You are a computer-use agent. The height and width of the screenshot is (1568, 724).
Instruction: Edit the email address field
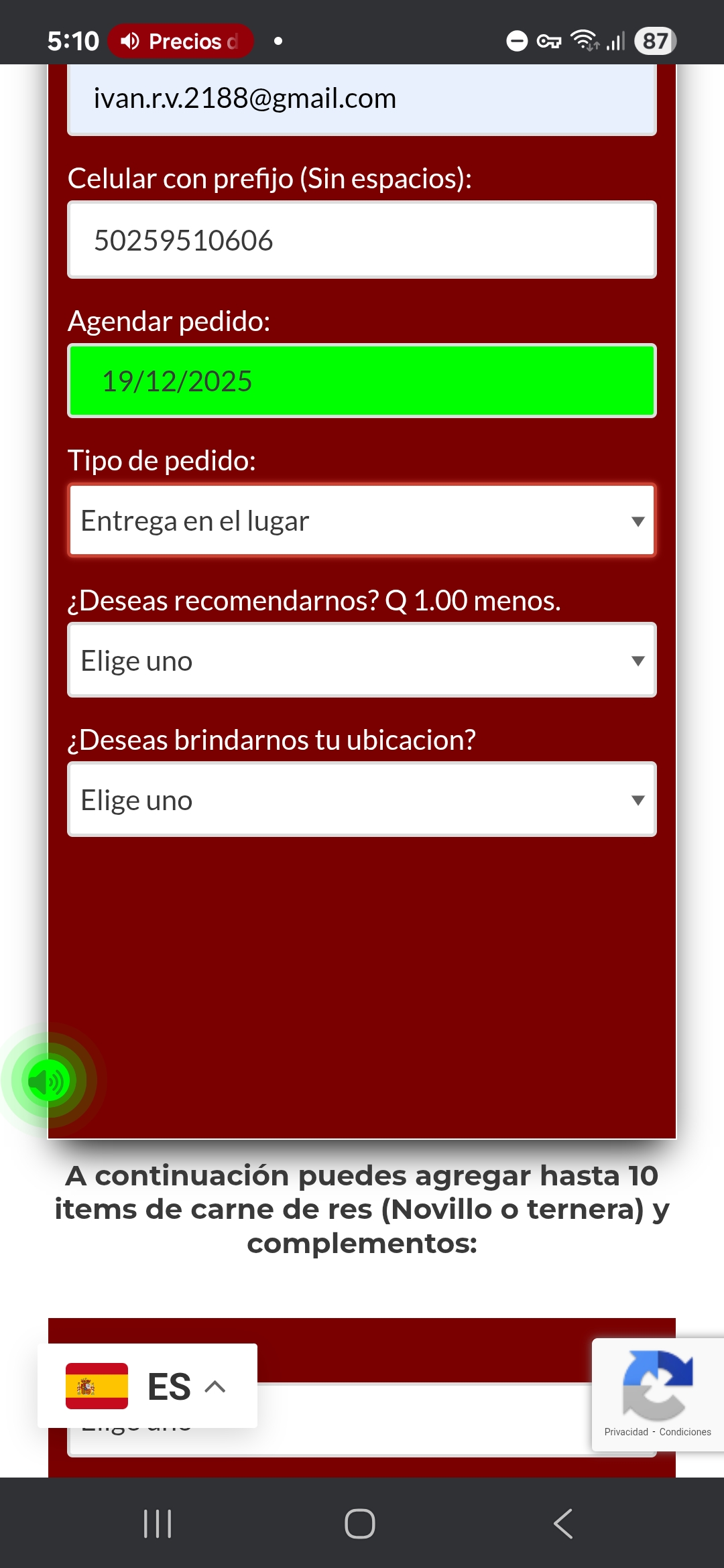pyautogui.click(x=362, y=99)
